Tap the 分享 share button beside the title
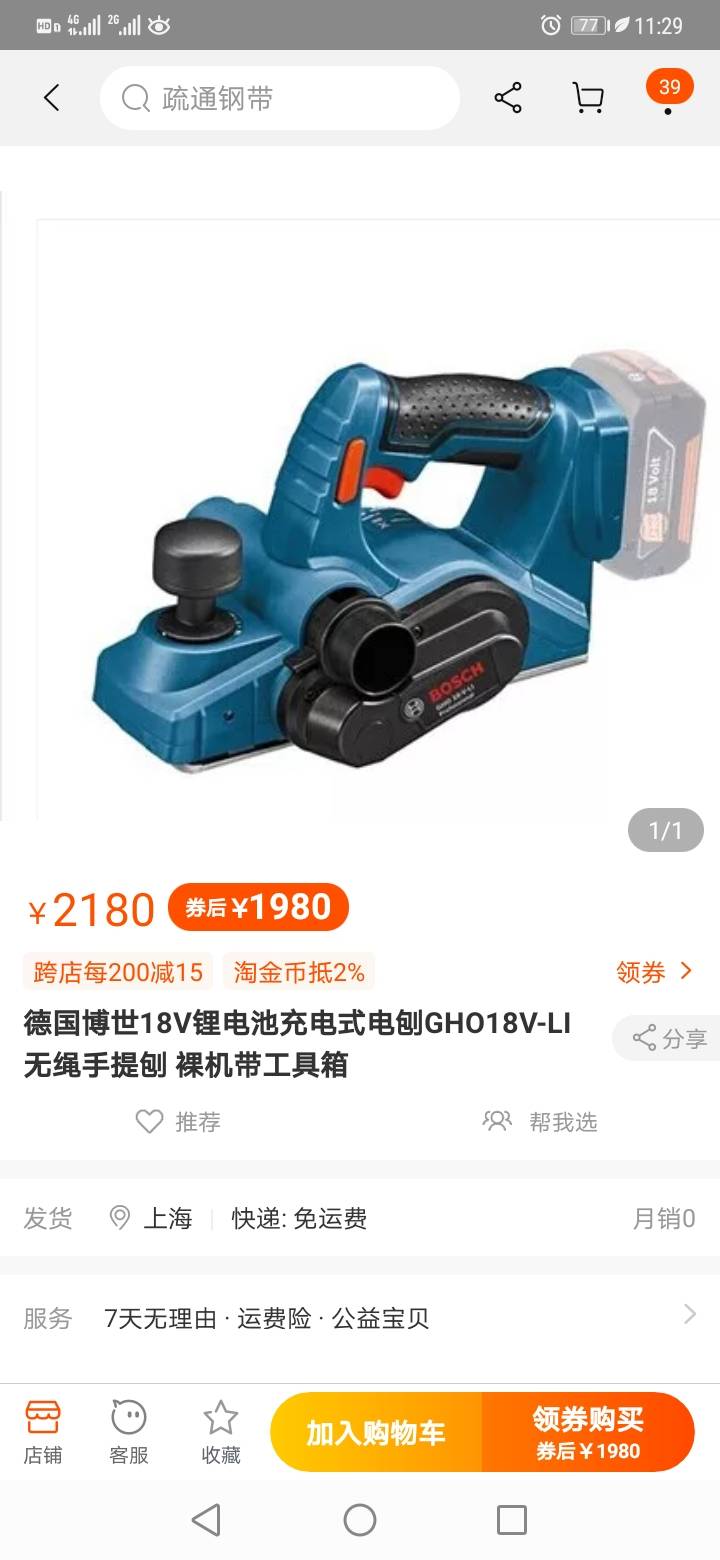Viewport: 720px width, 1560px height. coord(668,1038)
